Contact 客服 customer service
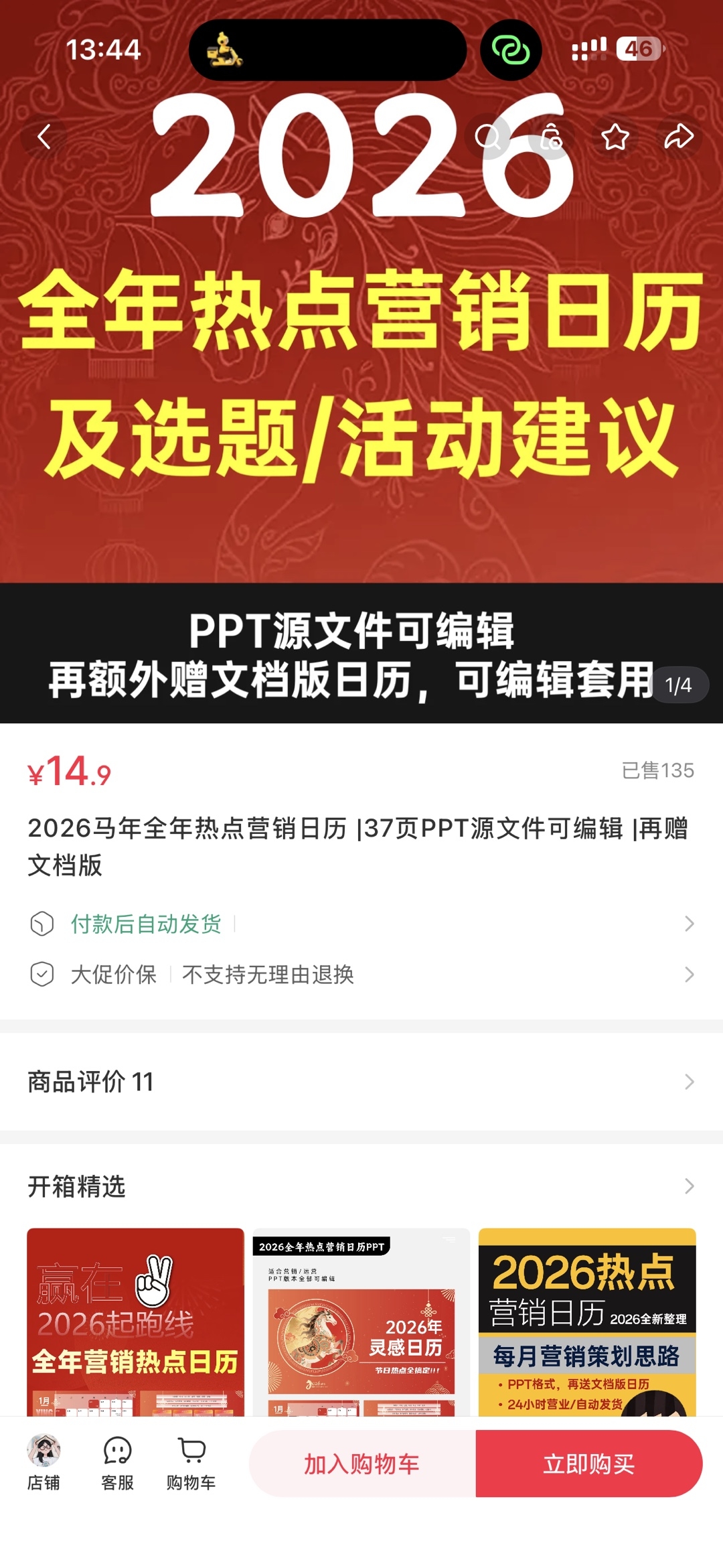 point(118,1463)
